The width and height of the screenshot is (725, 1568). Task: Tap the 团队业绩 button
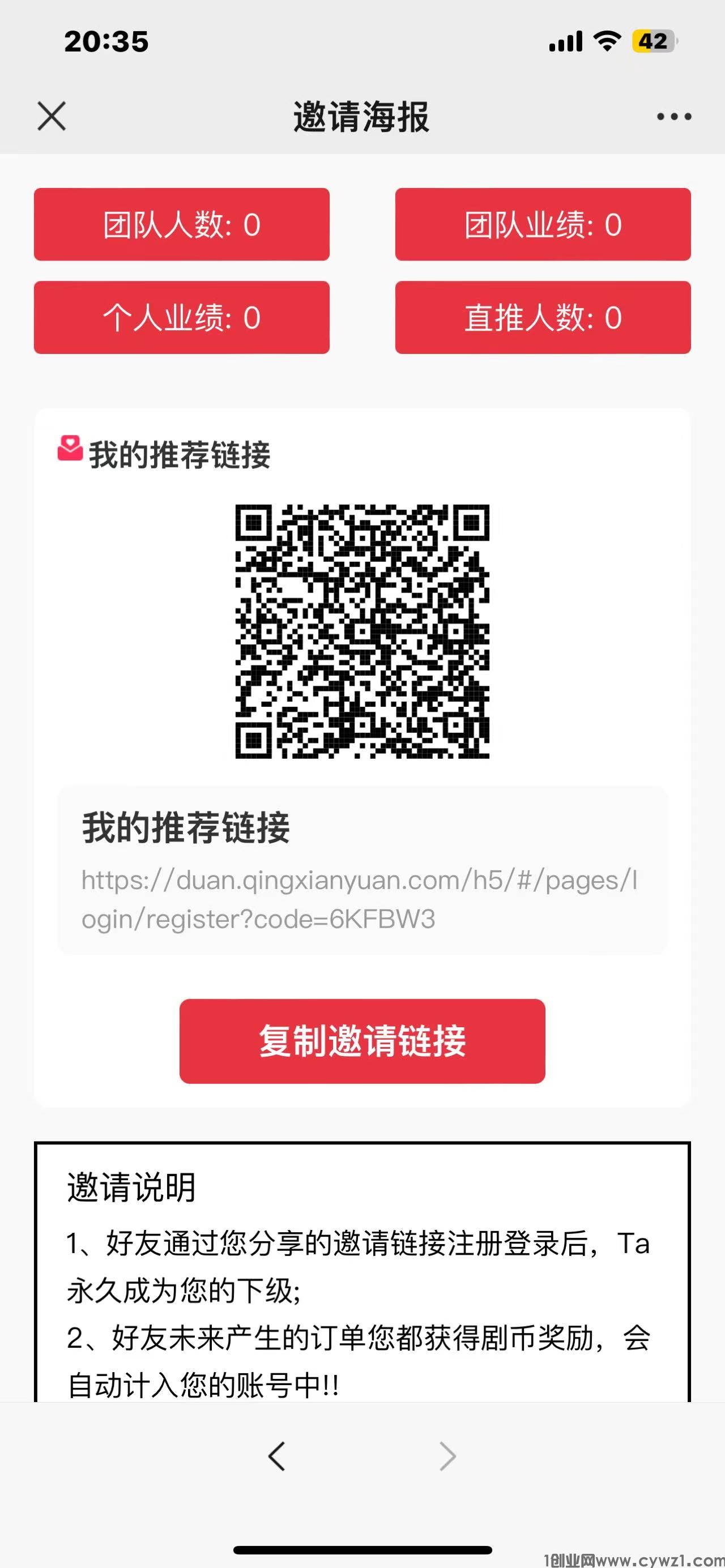coord(543,225)
